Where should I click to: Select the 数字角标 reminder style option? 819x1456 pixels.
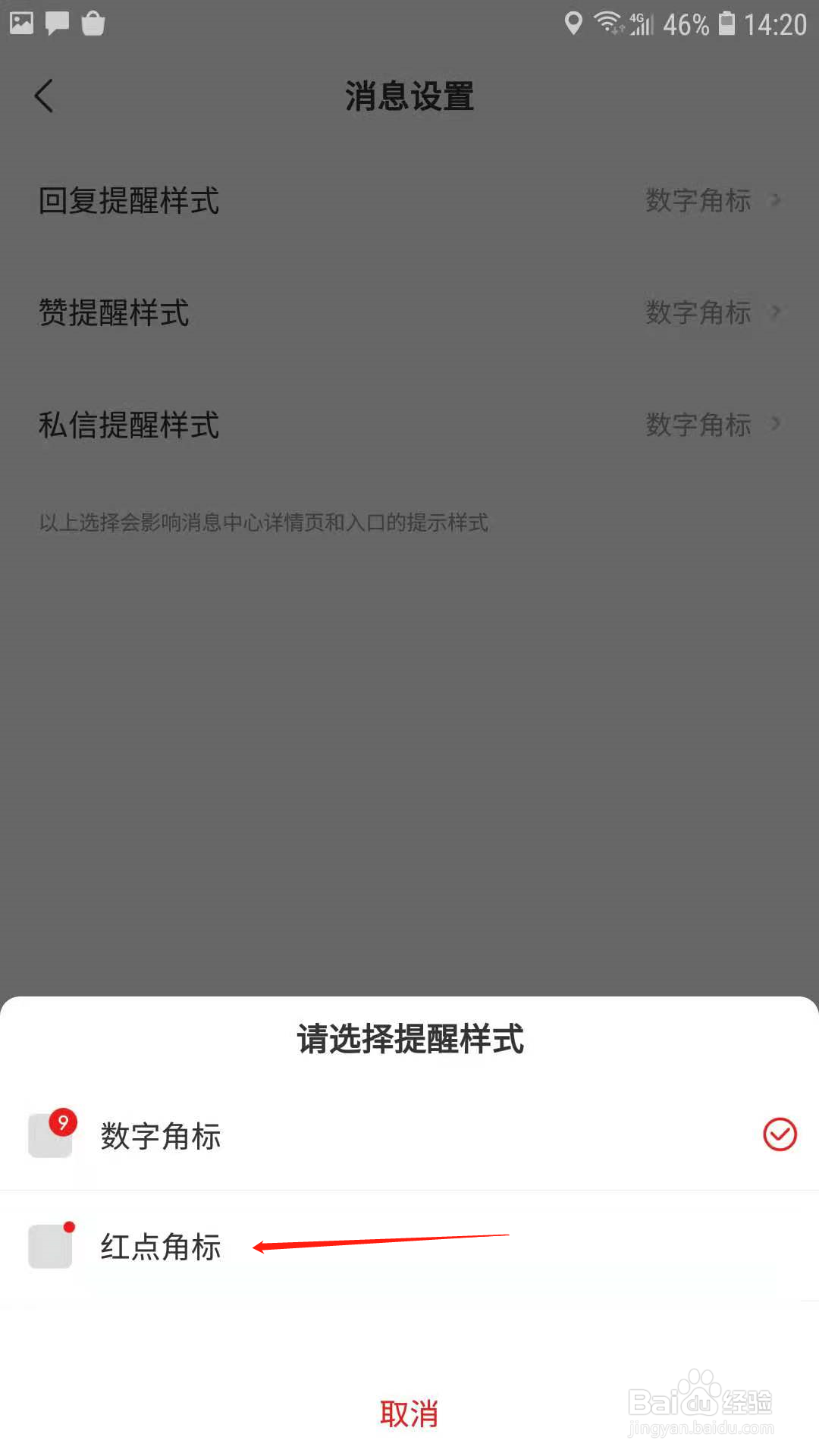(161, 1136)
